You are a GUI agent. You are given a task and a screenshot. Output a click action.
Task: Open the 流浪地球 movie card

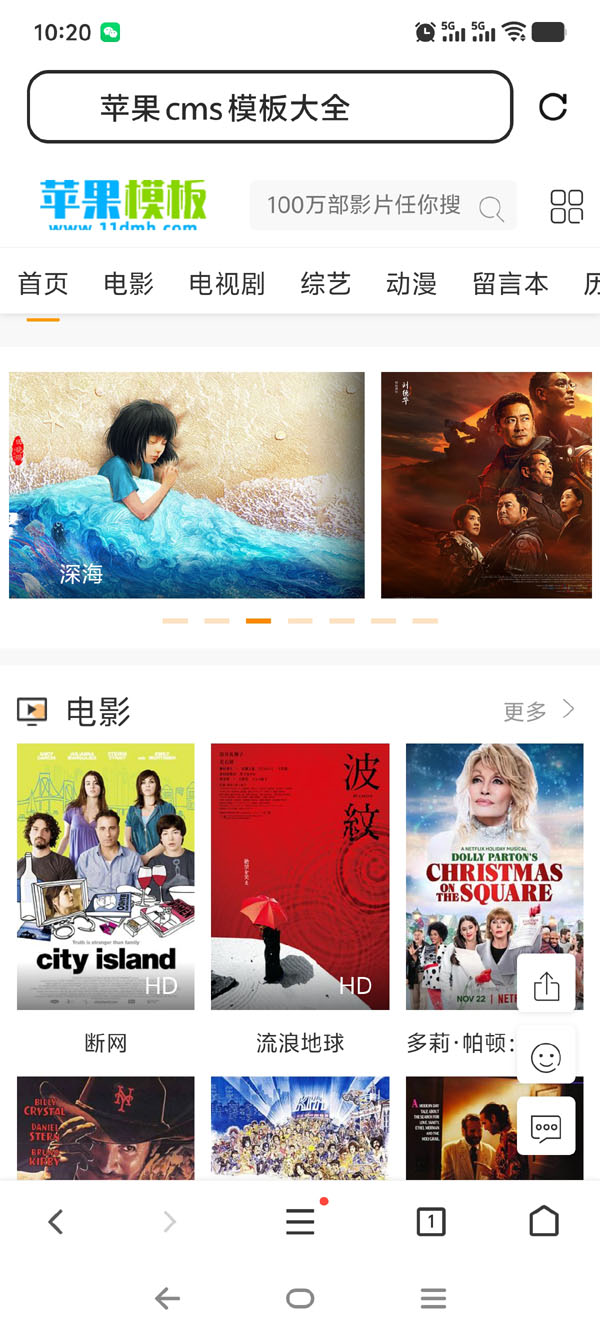pos(300,877)
